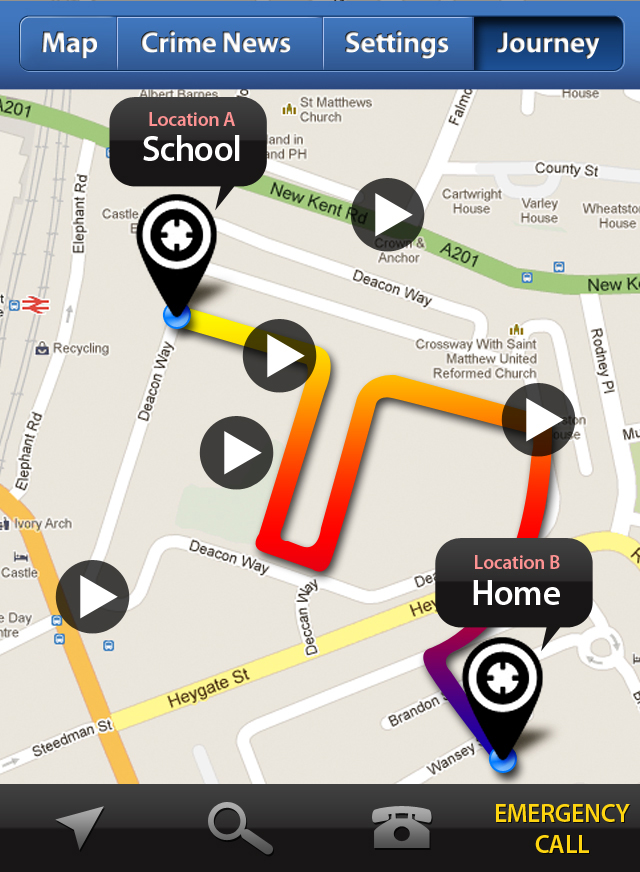Select the Journey tab
Screen dimensions: 640x872
[x=548, y=44]
